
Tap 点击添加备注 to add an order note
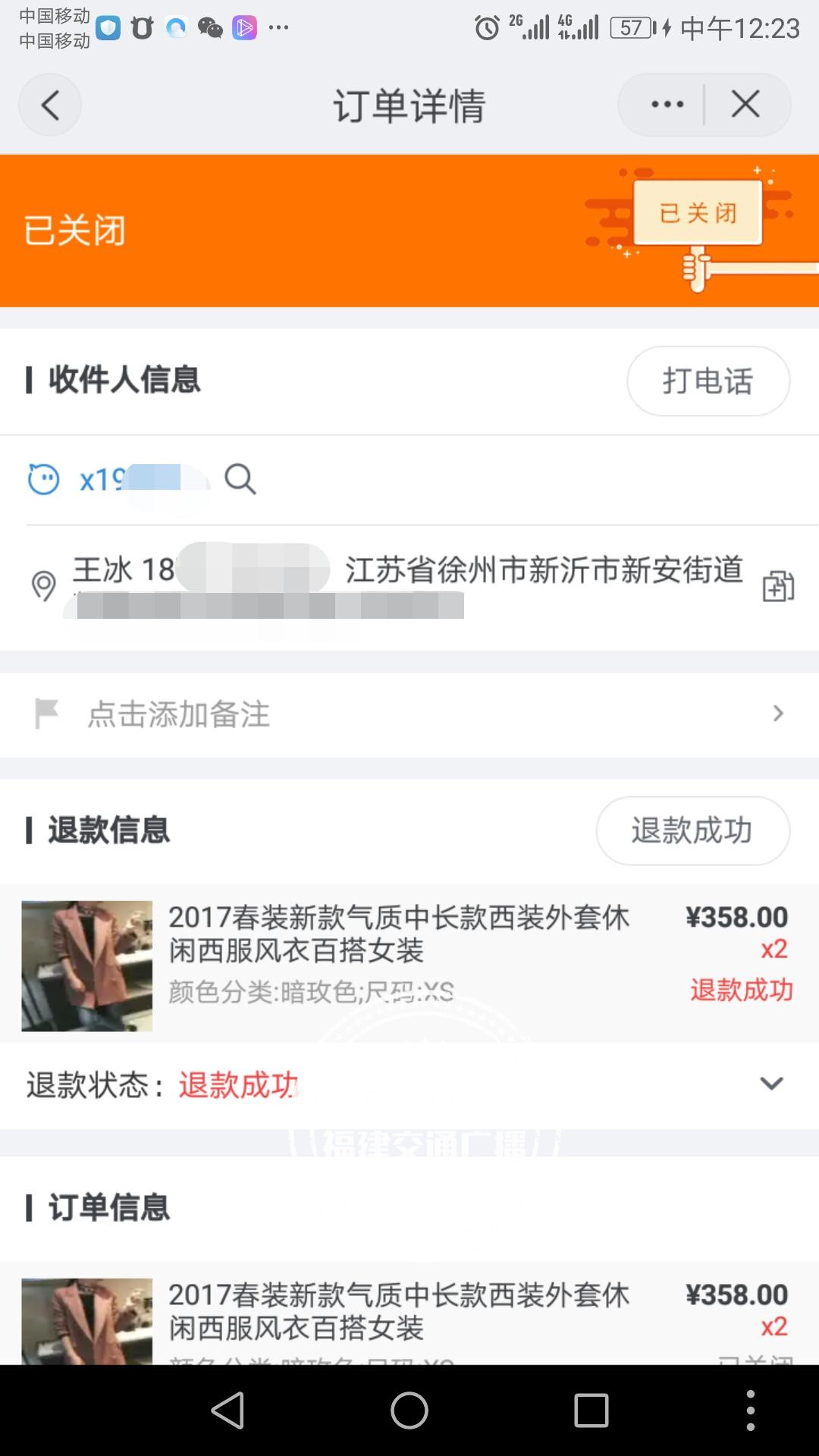[x=180, y=714]
